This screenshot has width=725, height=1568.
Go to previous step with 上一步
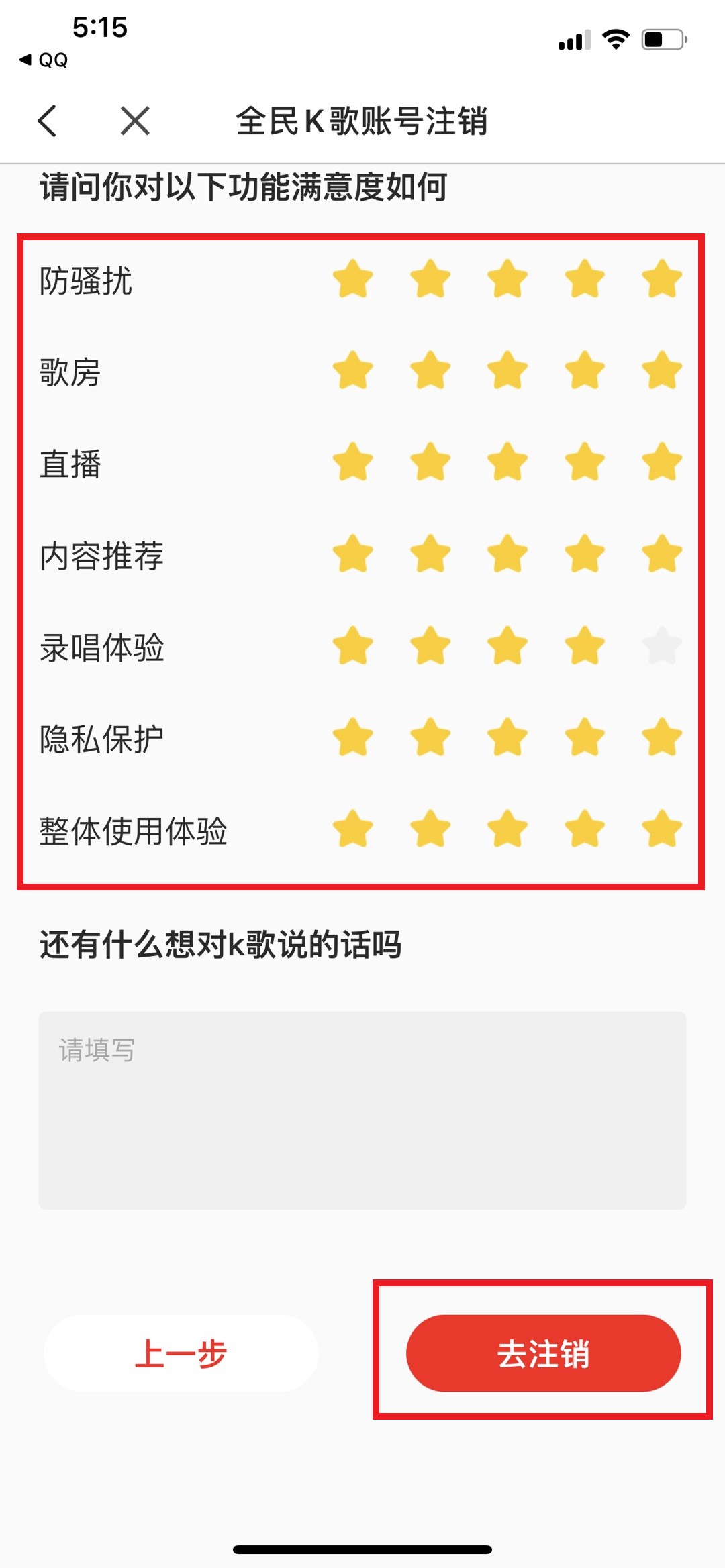click(181, 1353)
